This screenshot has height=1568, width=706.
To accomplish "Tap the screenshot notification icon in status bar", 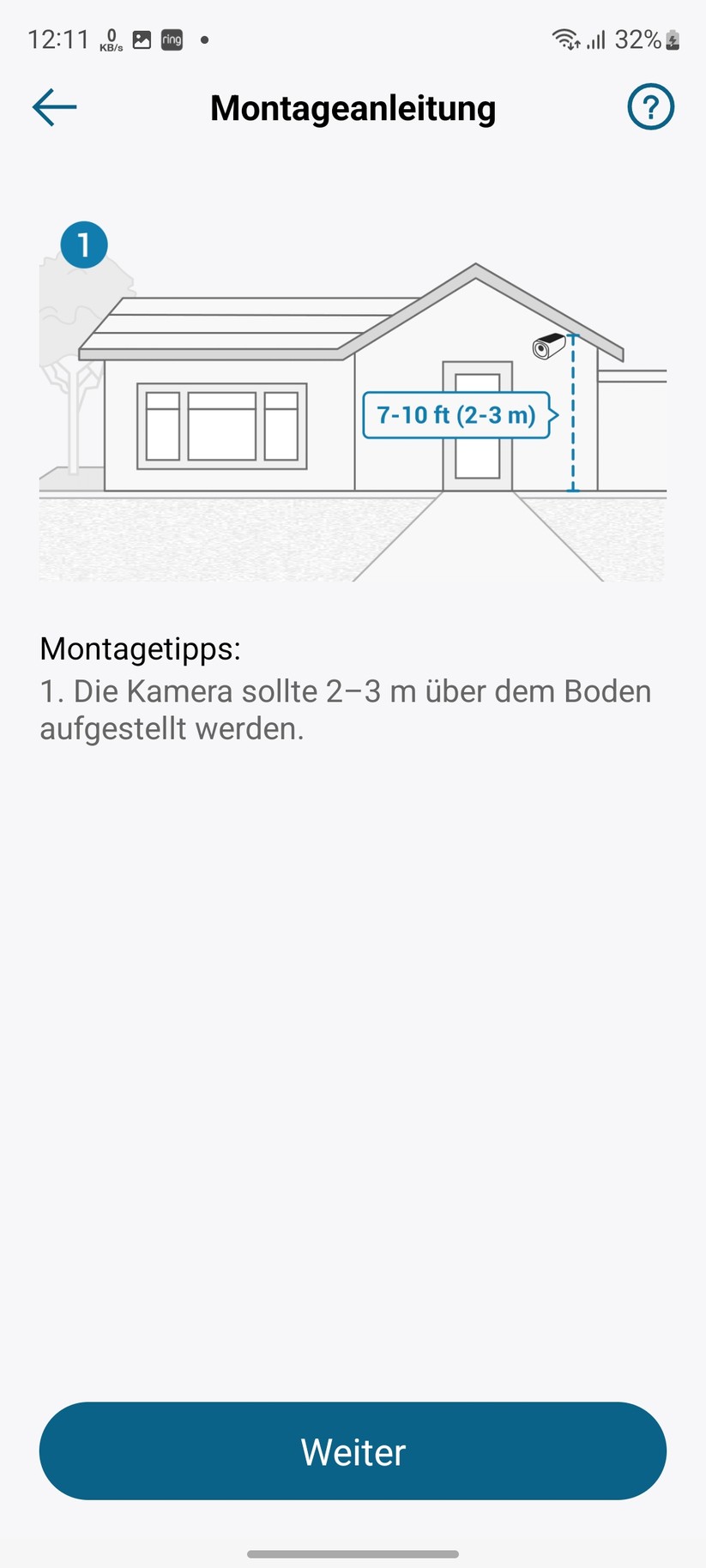I will point(142,39).
